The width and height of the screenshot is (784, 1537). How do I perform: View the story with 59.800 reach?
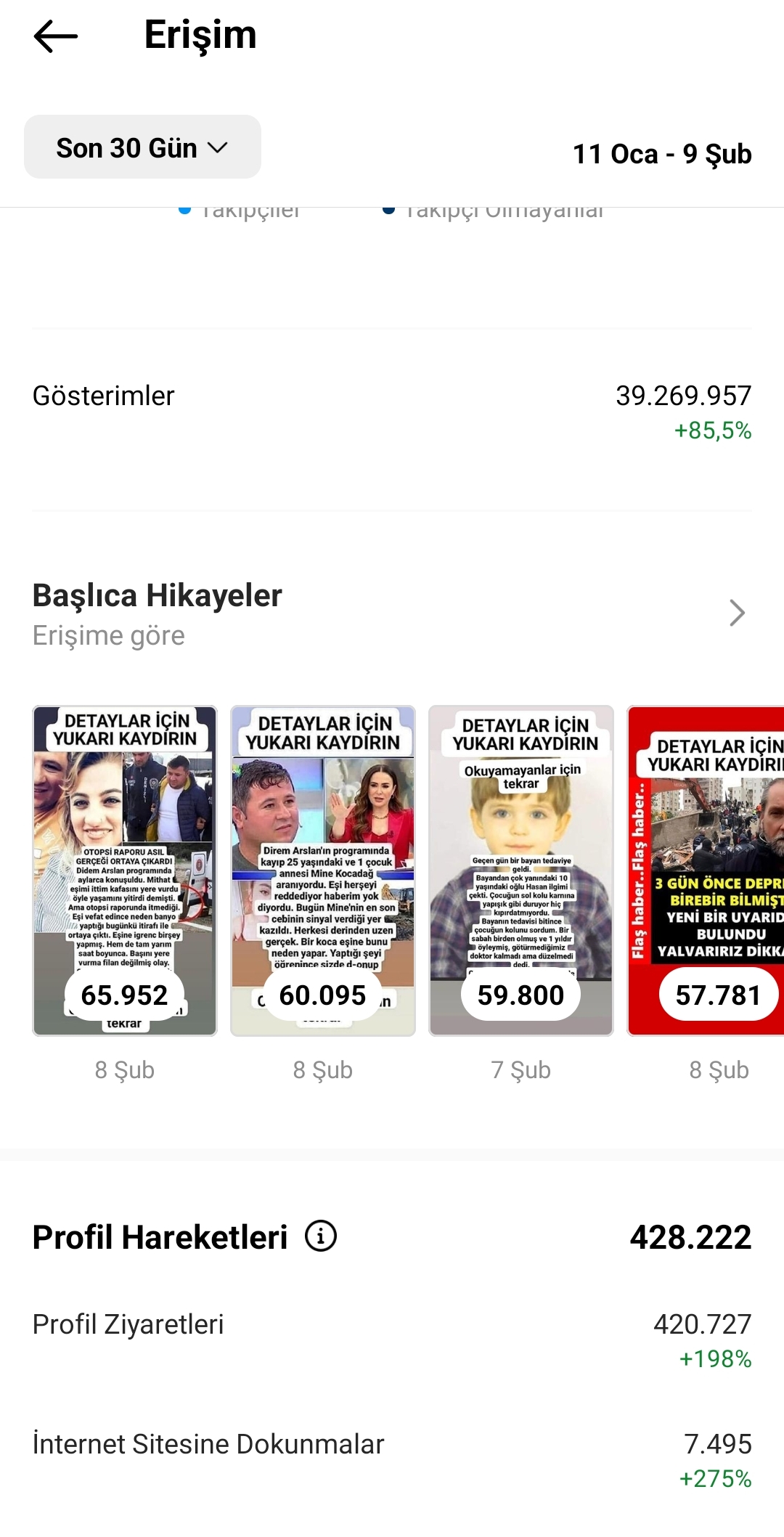(521, 870)
